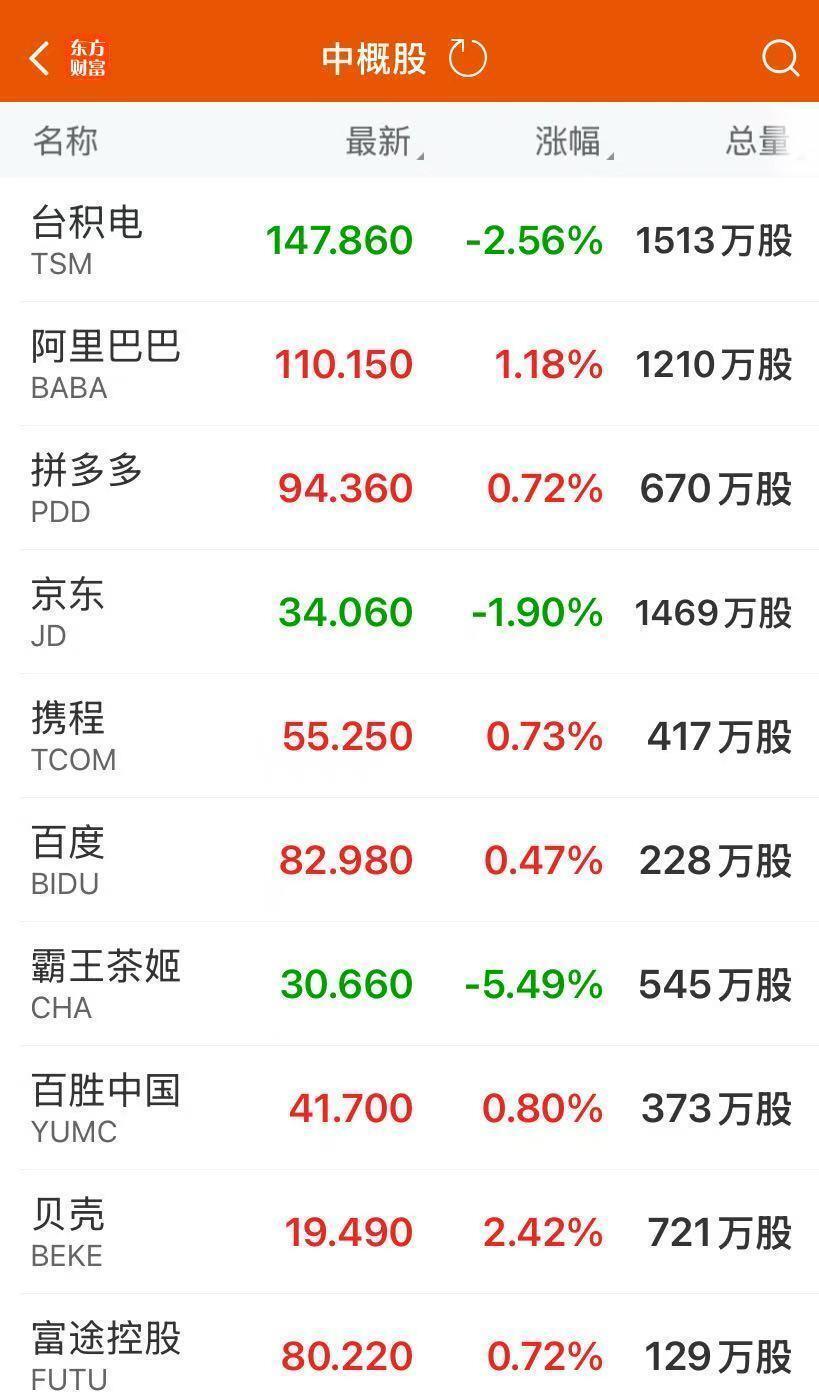819x1396 pixels.
Task: Open the 携程 TCOM quote
Action: click(x=409, y=736)
